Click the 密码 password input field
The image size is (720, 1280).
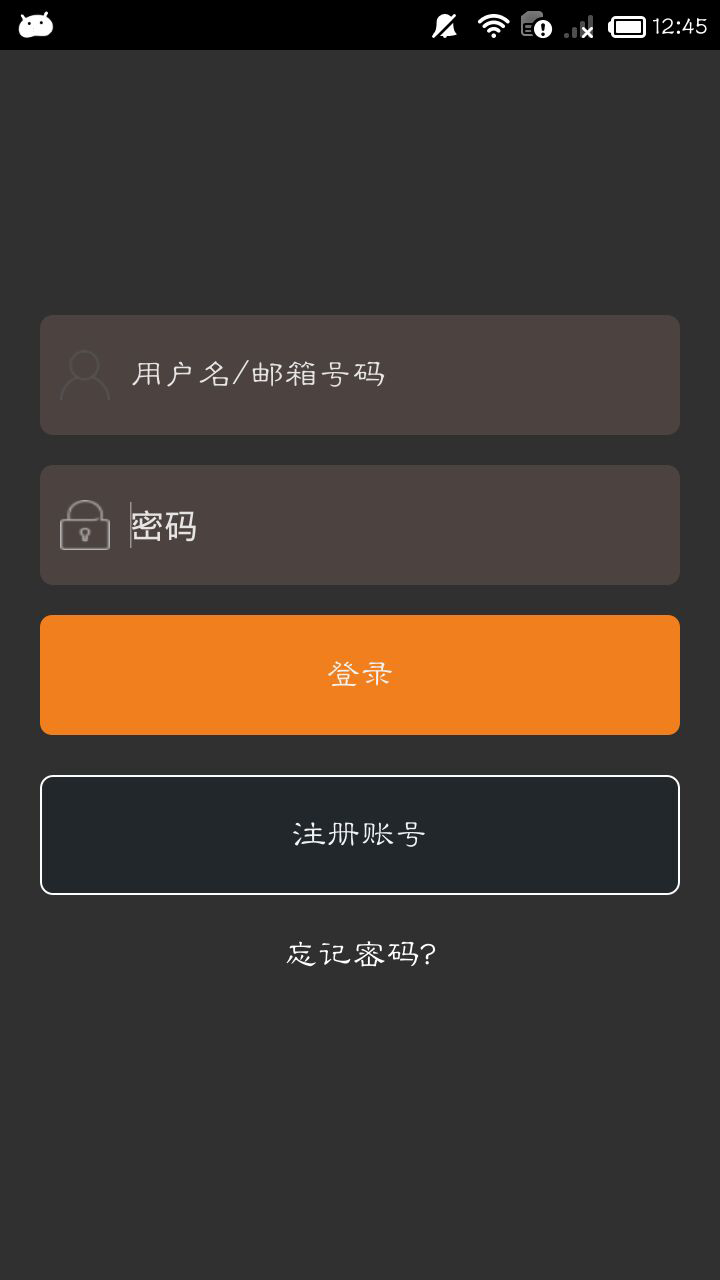(x=359, y=525)
